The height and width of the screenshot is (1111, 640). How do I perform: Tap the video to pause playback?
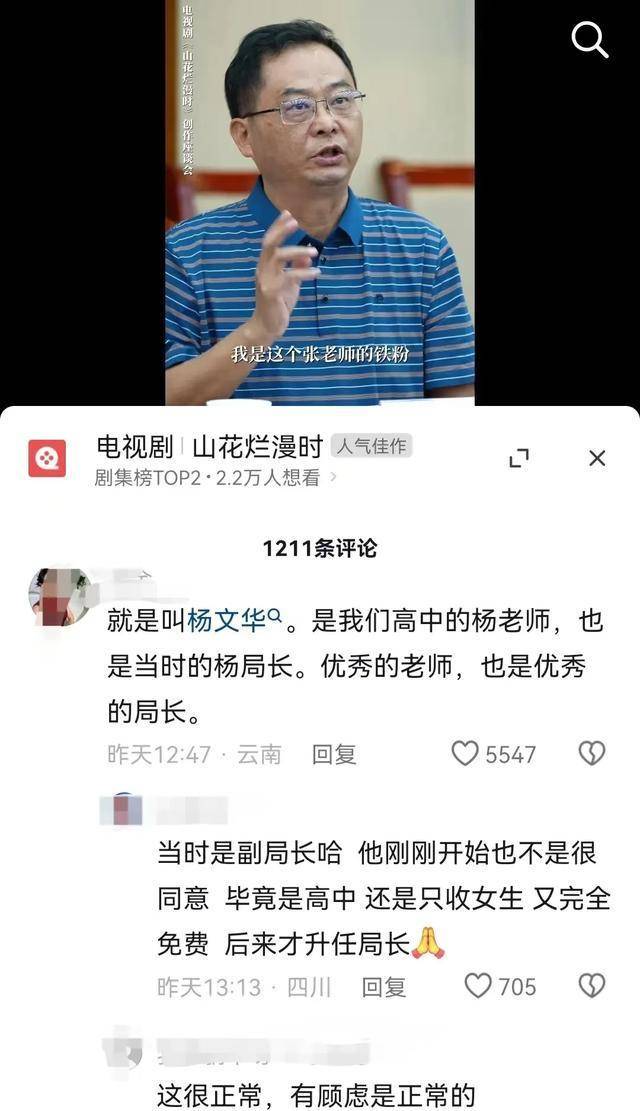click(320, 200)
